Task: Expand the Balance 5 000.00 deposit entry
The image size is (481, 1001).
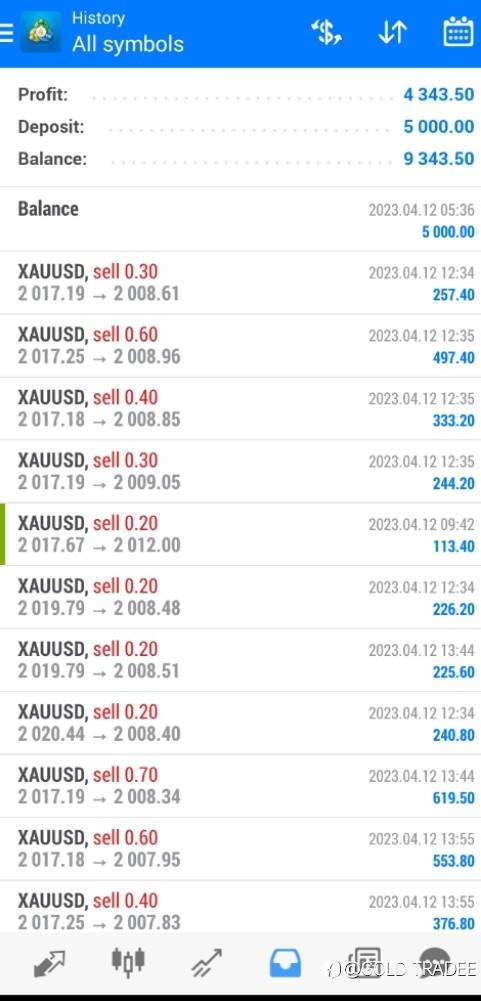Action: (x=240, y=219)
